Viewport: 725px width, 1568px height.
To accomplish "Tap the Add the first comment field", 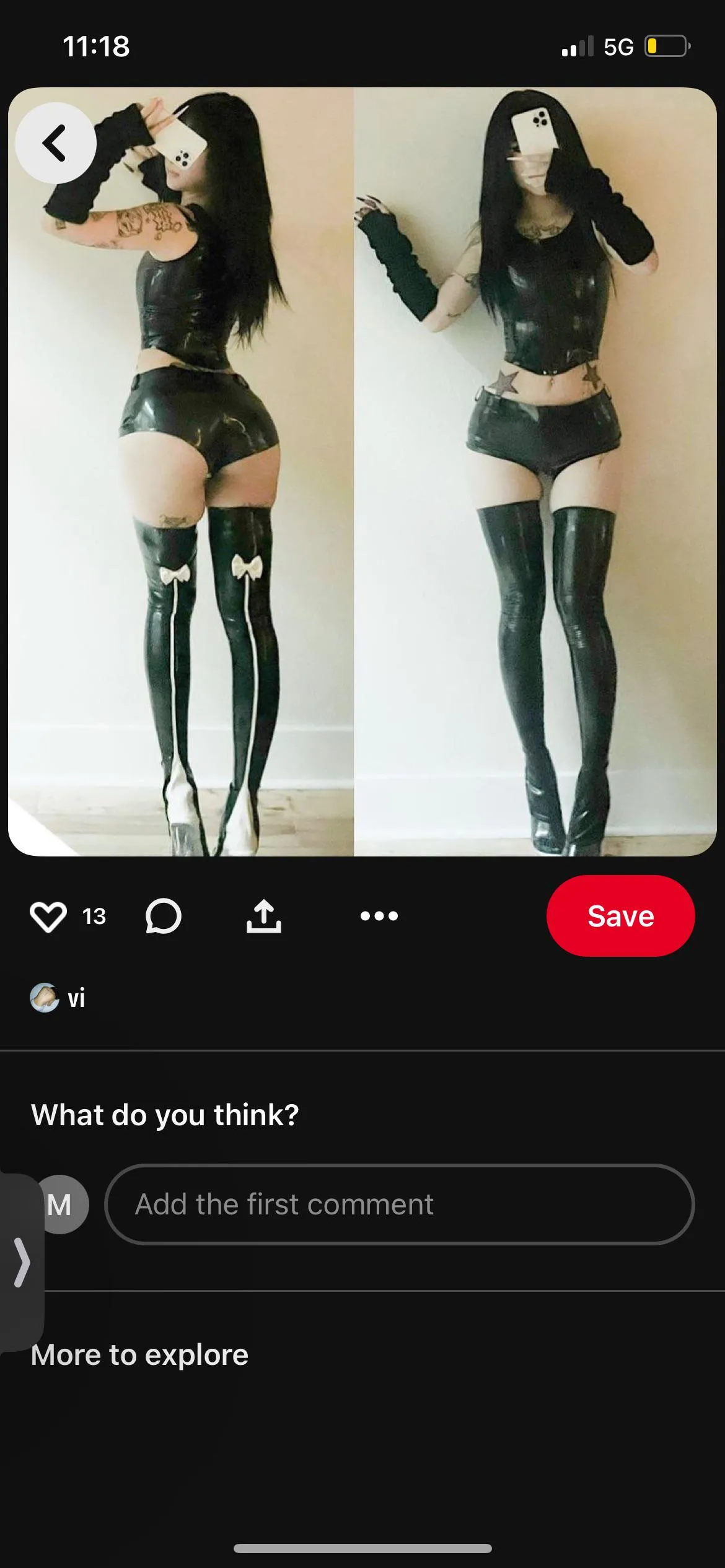I will pyautogui.click(x=399, y=1204).
